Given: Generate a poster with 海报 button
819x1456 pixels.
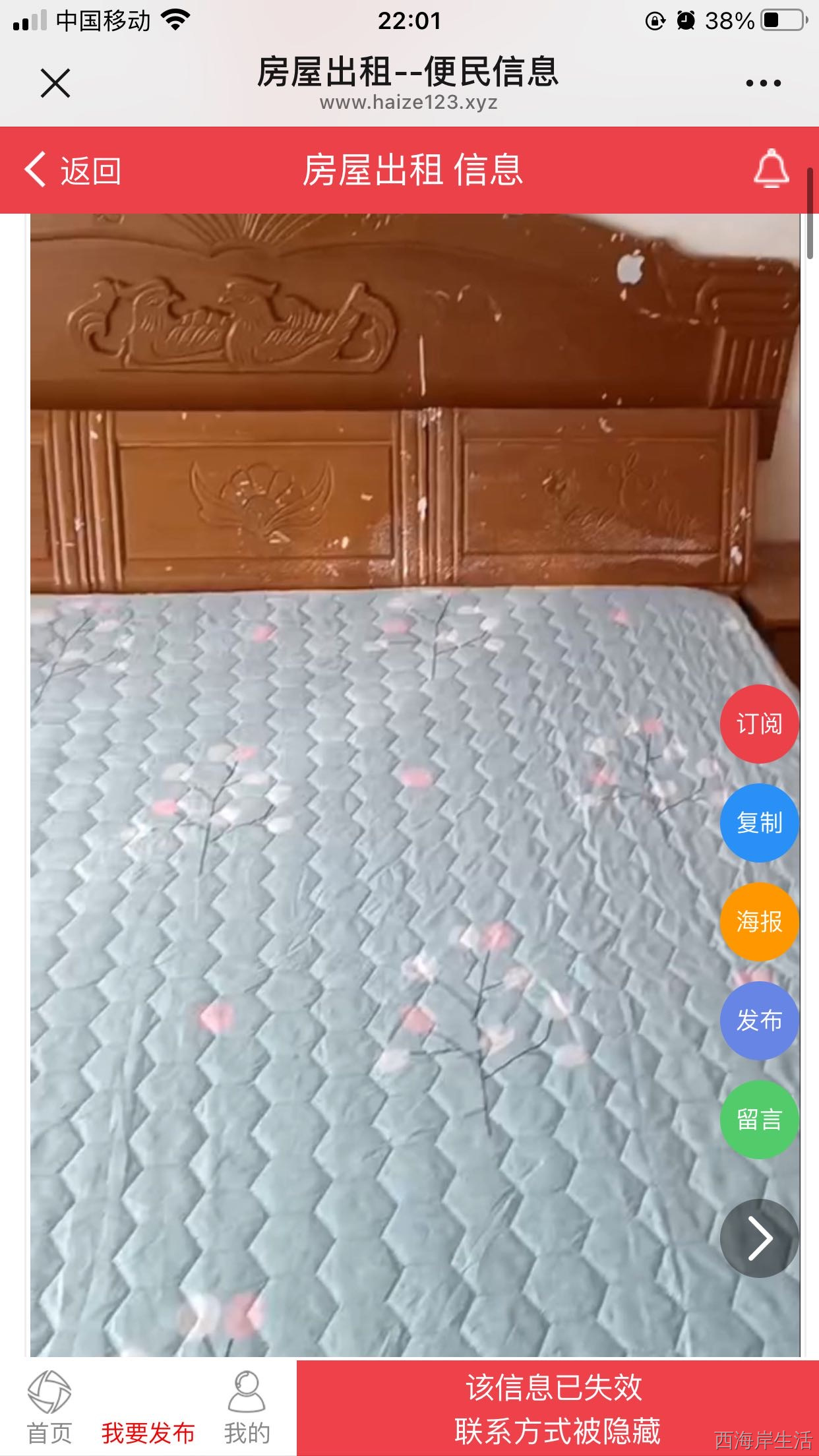Looking at the screenshot, I should click(759, 922).
